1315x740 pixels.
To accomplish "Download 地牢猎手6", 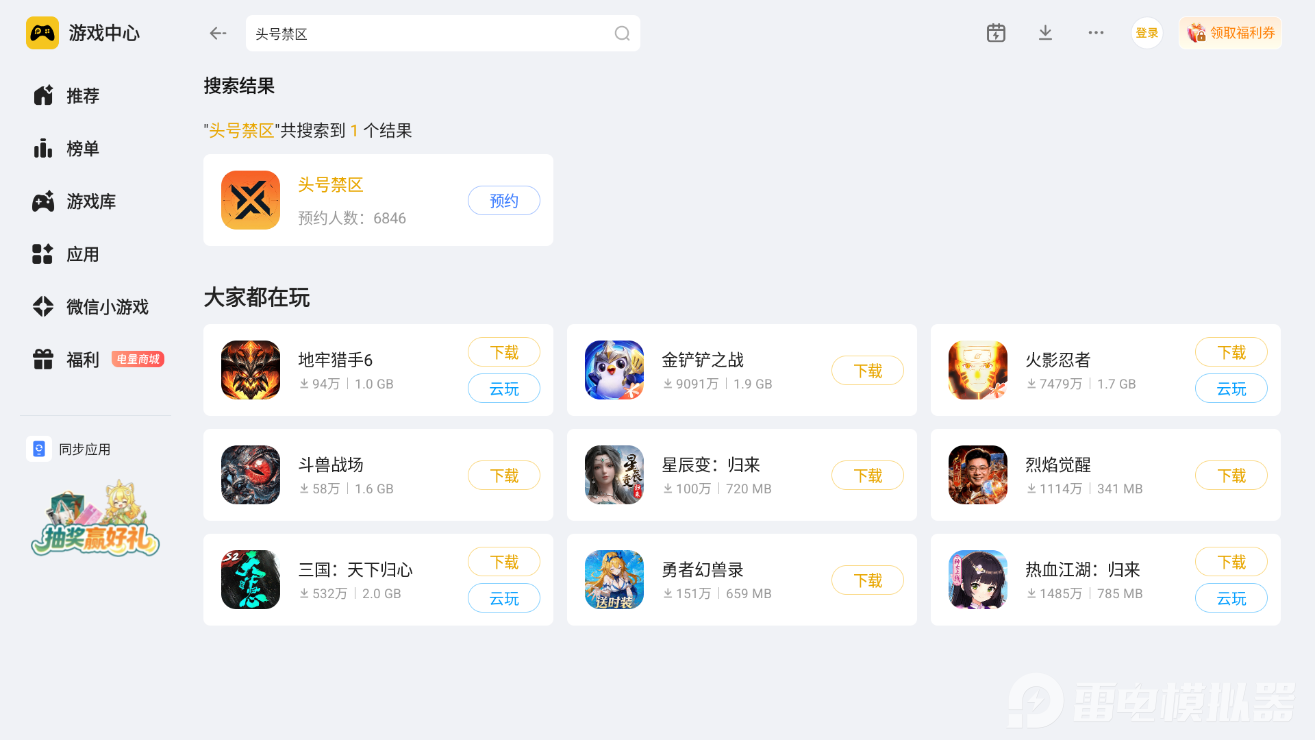I will (504, 352).
